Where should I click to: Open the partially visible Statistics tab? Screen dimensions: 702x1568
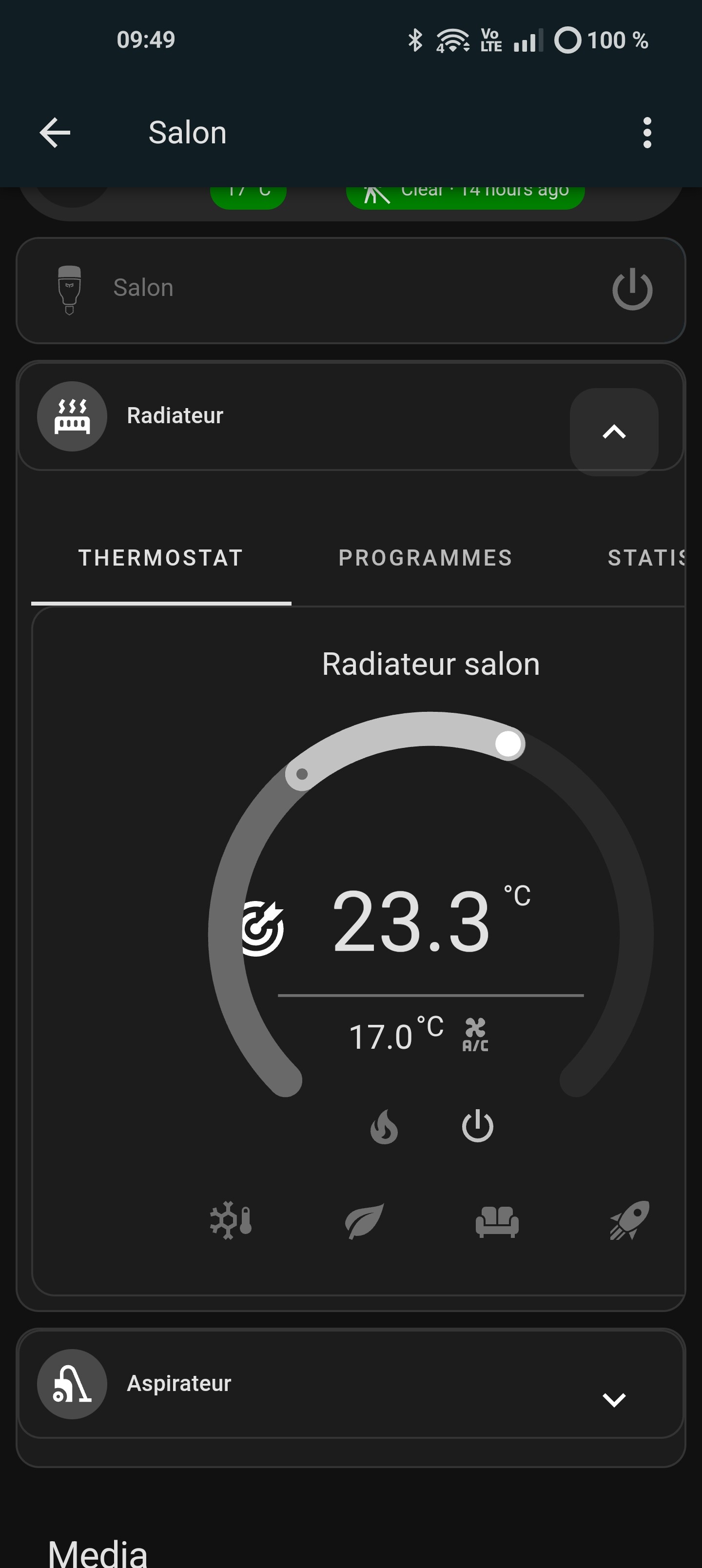646,558
